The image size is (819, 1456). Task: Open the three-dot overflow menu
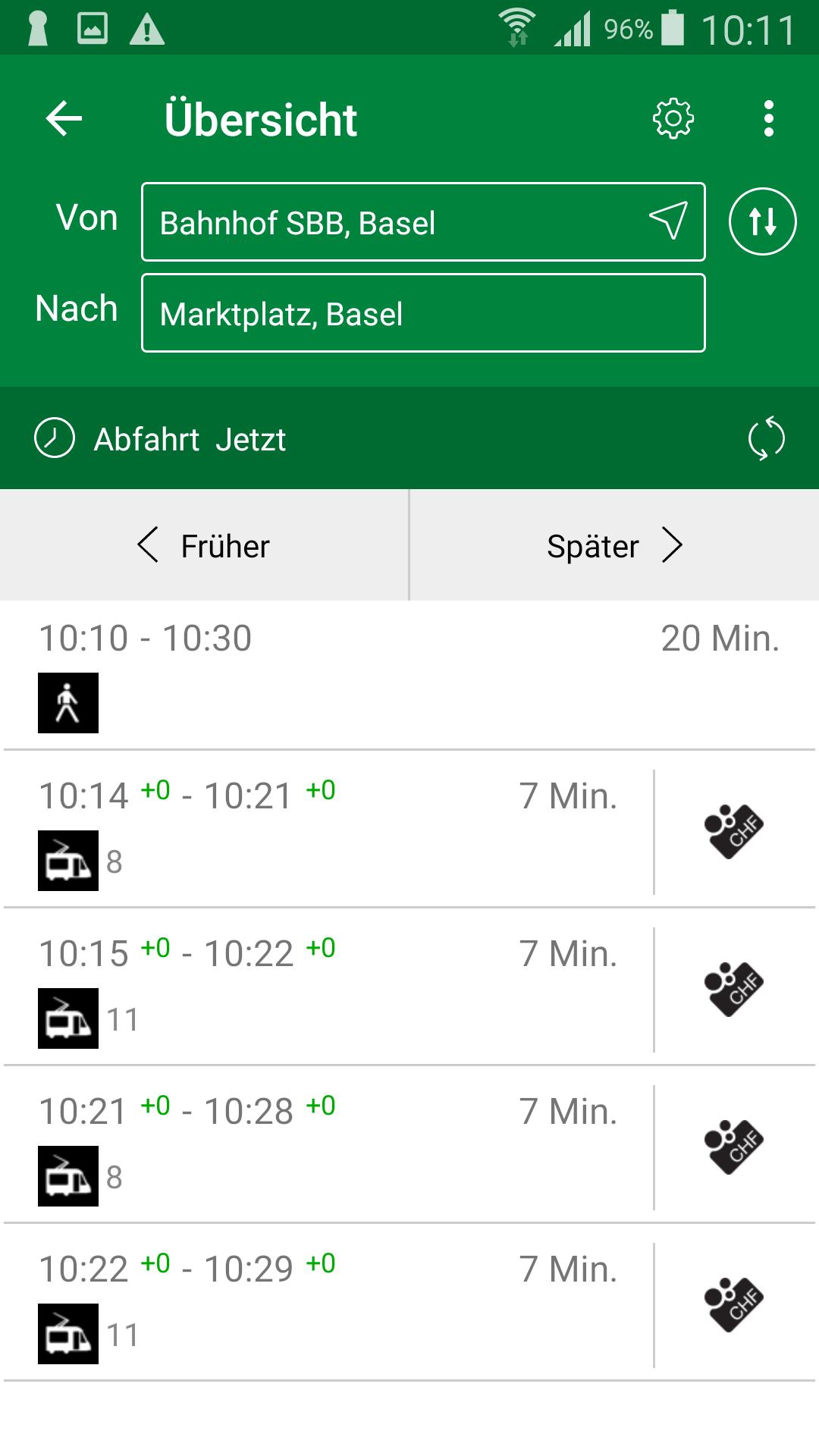769,119
